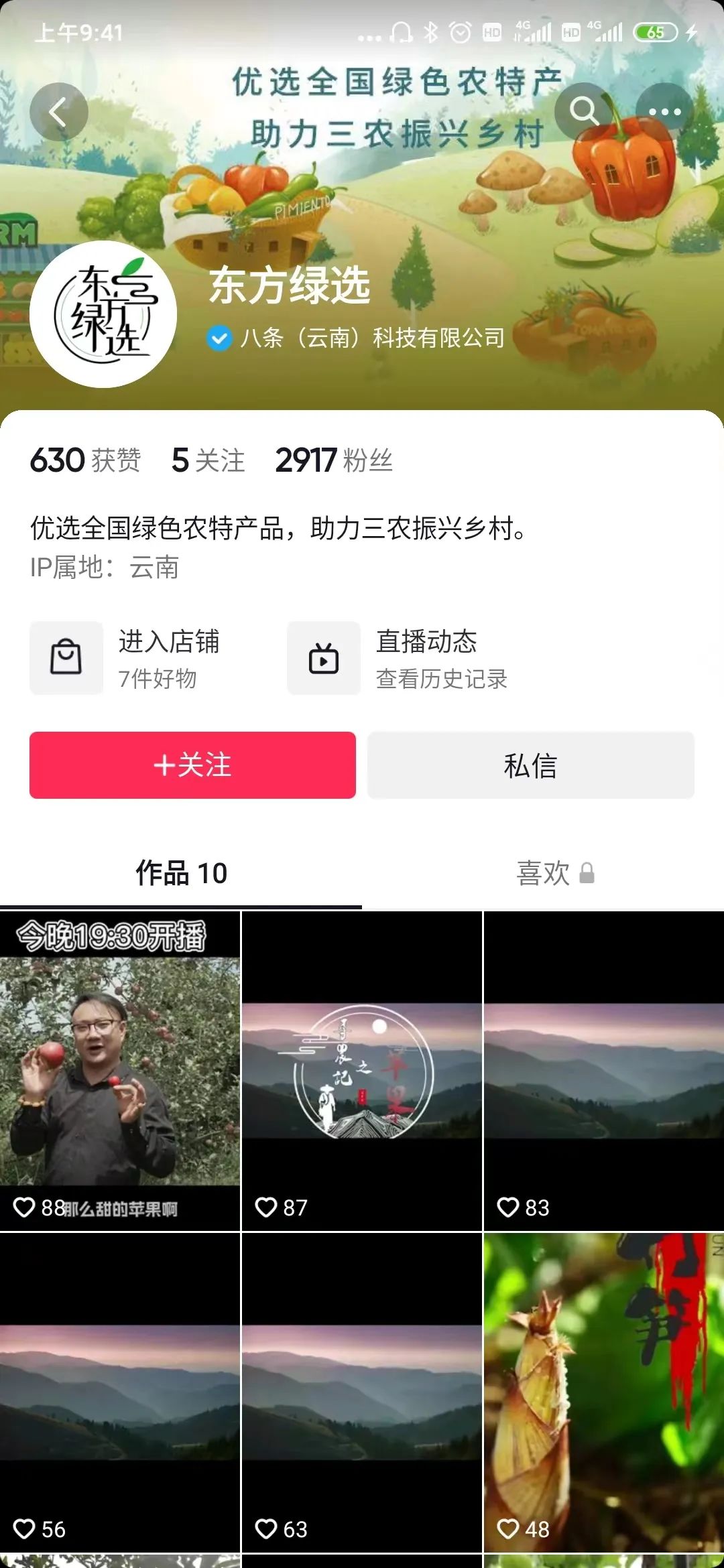This screenshot has width=724, height=1568.
Task: Send a private message via 私信
Action: click(531, 765)
